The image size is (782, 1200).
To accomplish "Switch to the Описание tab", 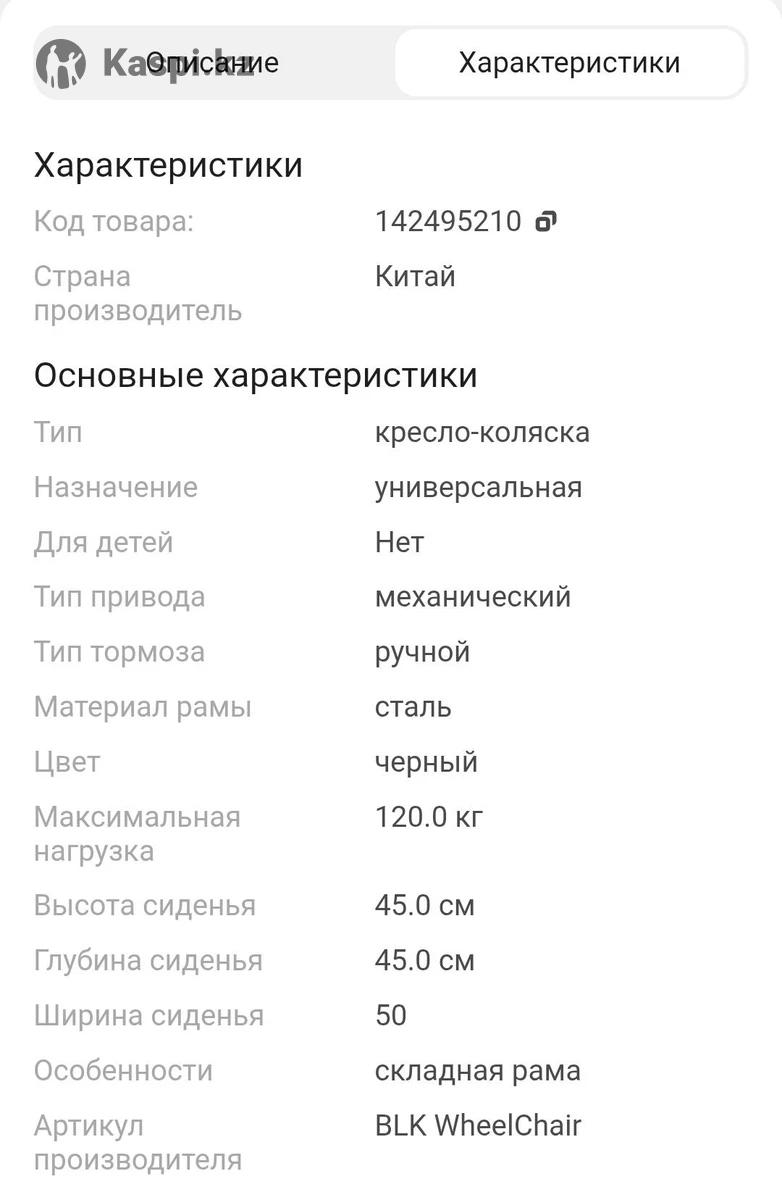I will (x=213, y=63).
